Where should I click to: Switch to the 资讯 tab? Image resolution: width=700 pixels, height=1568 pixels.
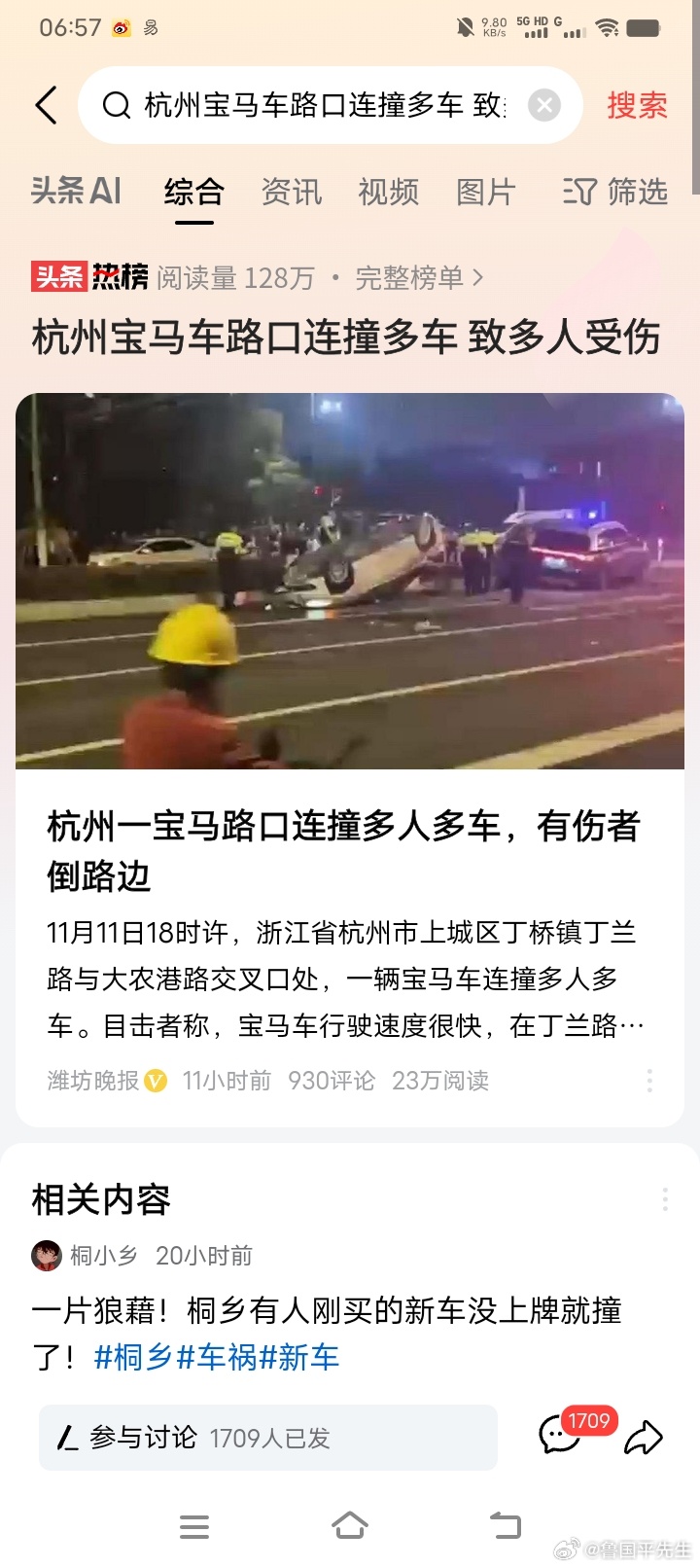[291, 192]
